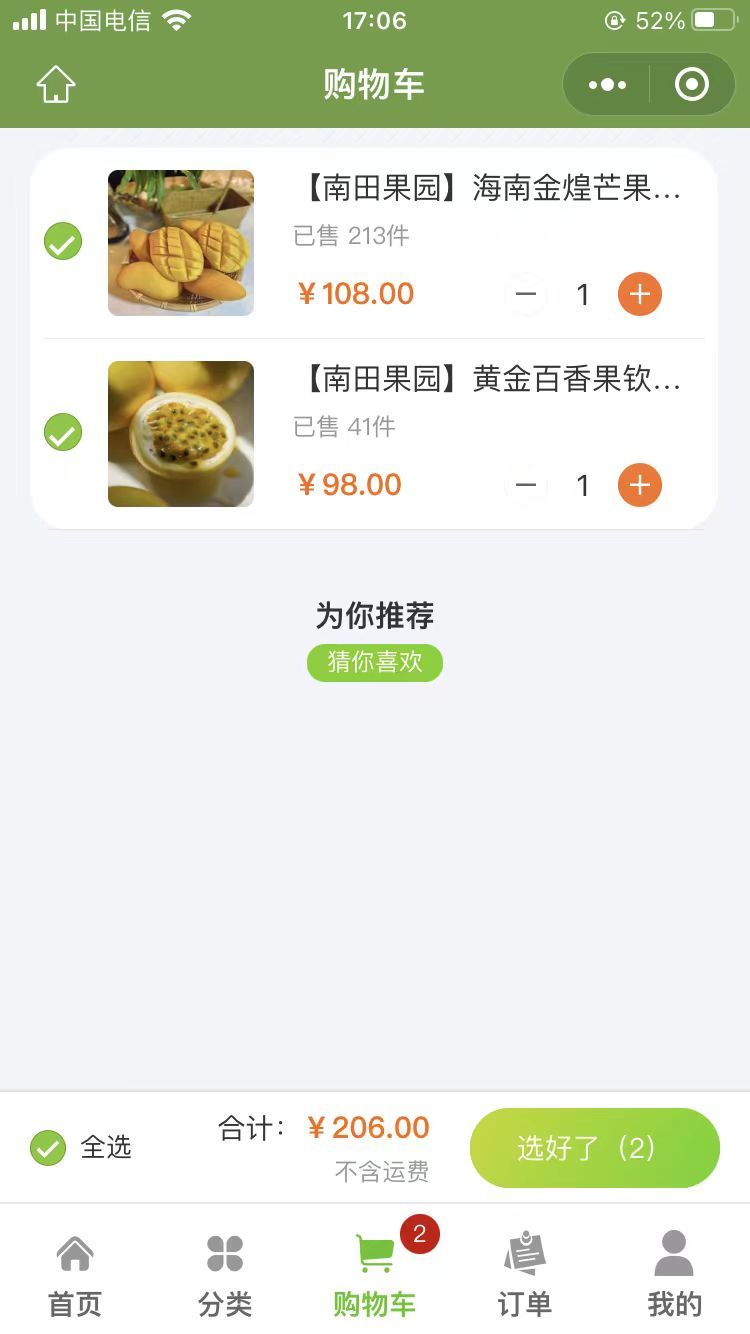Increase quantity of 黄金百香果
750x1334 pixels.
tap(640, 485)
